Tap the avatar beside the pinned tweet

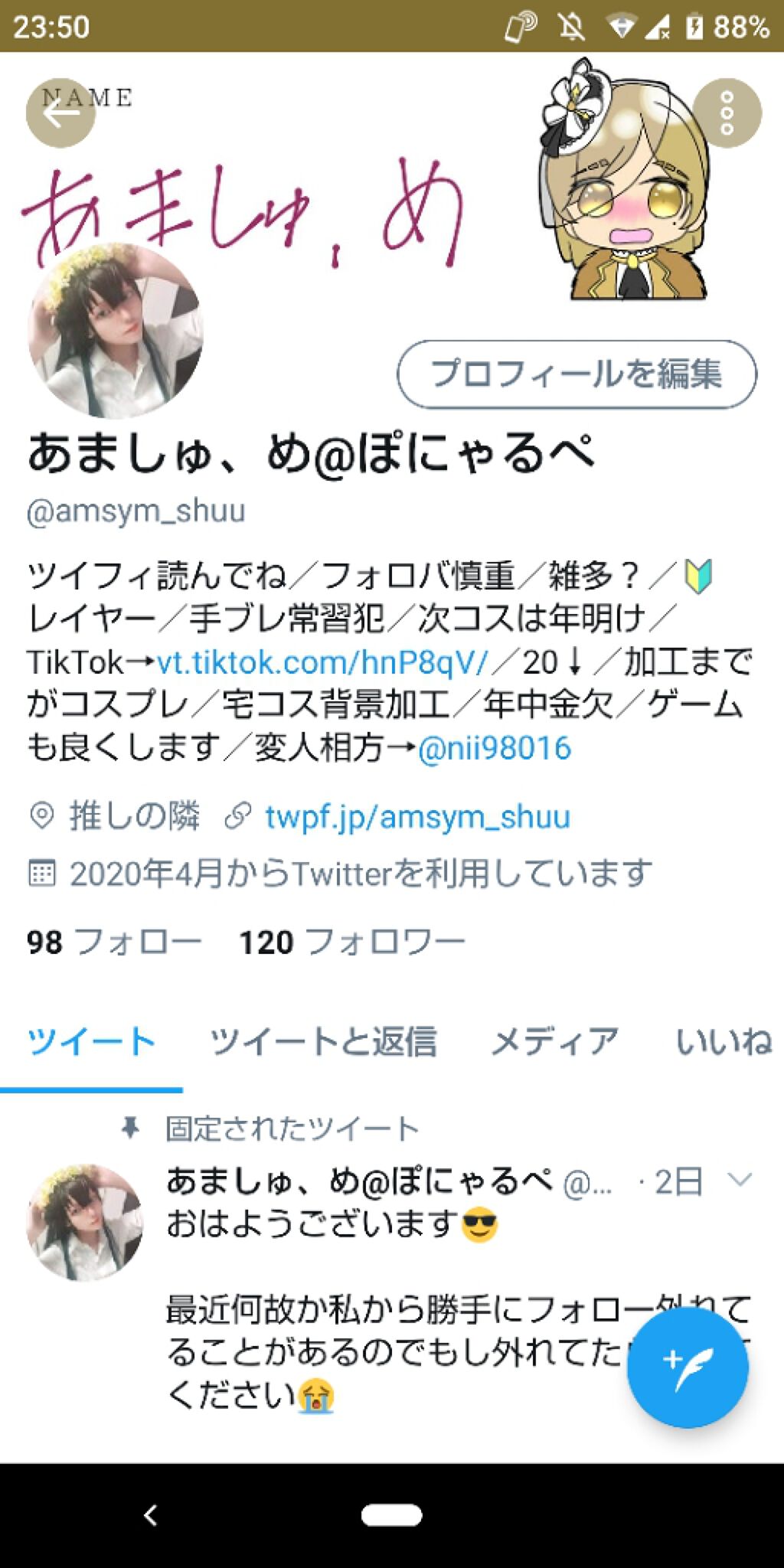[85, 1222]
